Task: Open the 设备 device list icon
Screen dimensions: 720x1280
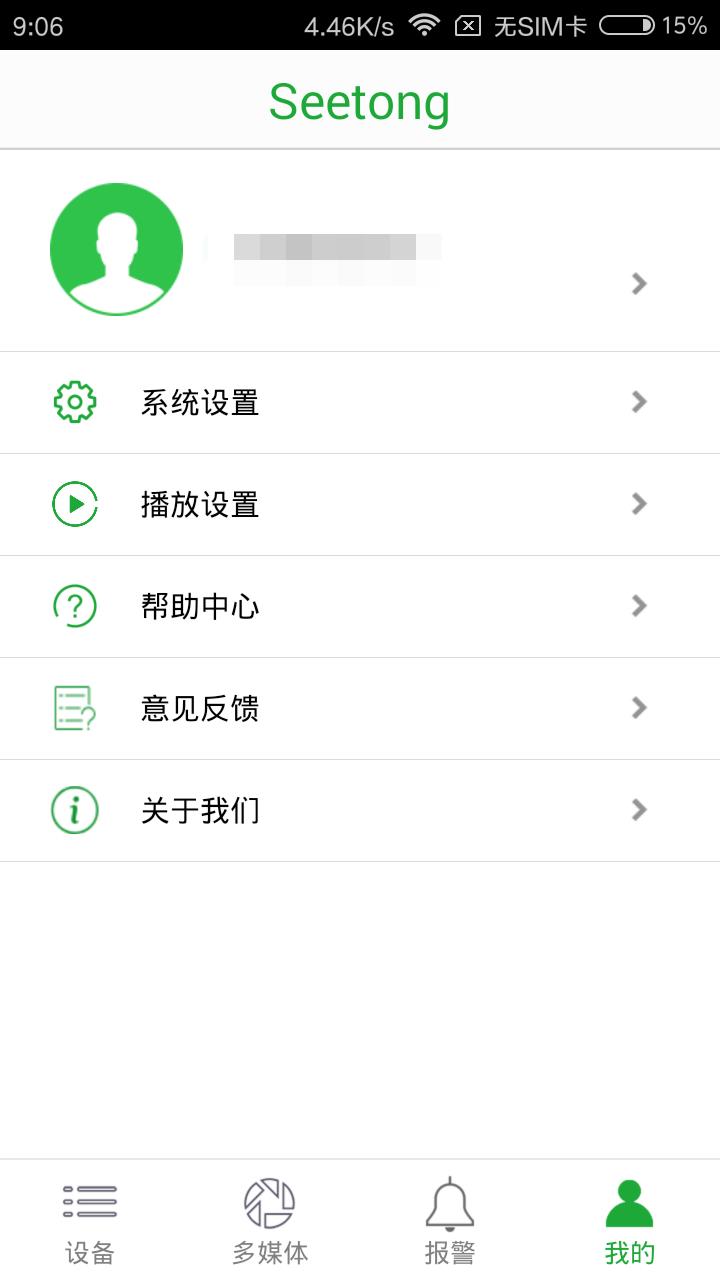Action: [89, 1205]
